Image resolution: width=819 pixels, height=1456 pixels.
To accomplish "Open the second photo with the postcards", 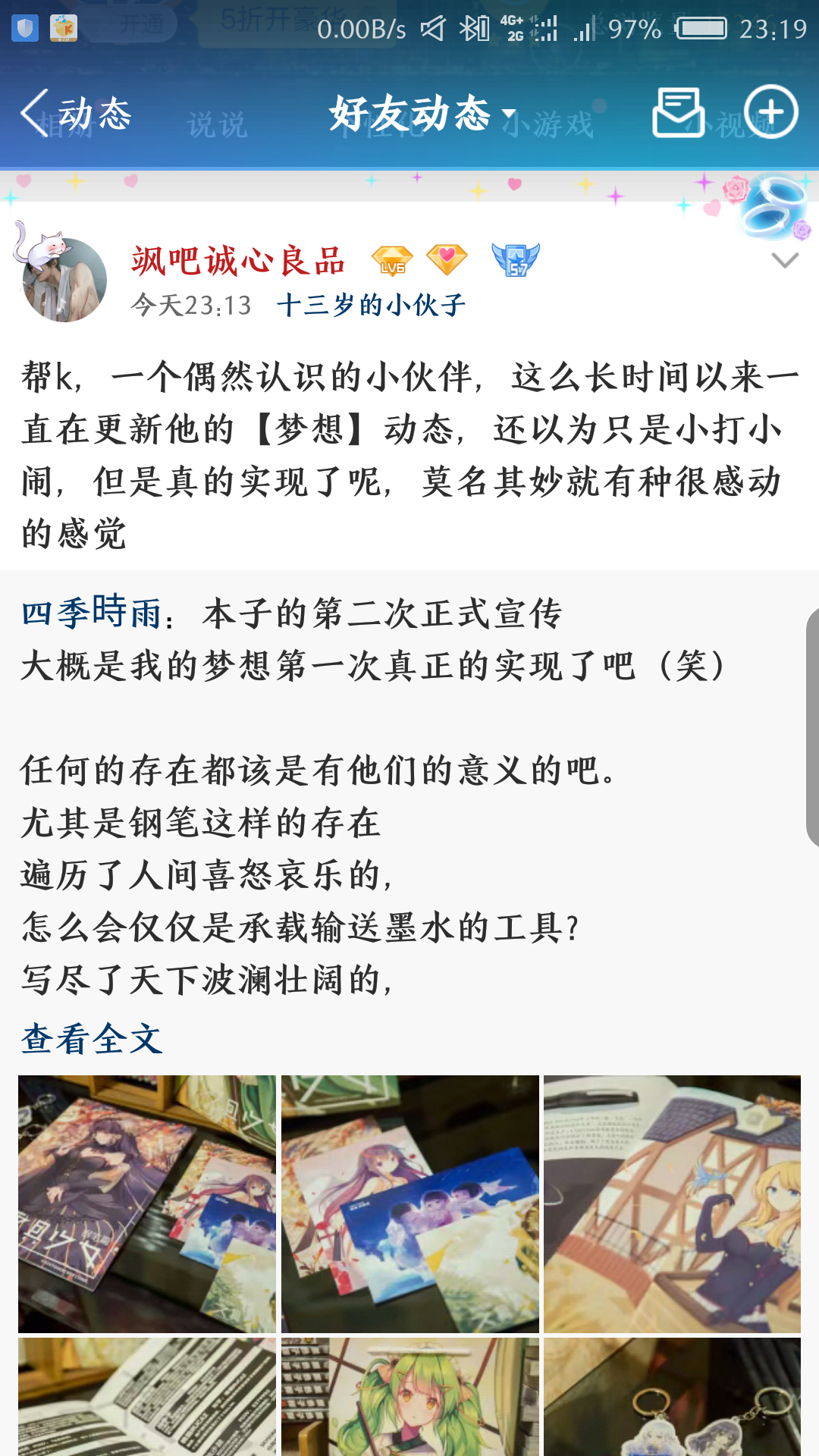I will (409, 1203).
